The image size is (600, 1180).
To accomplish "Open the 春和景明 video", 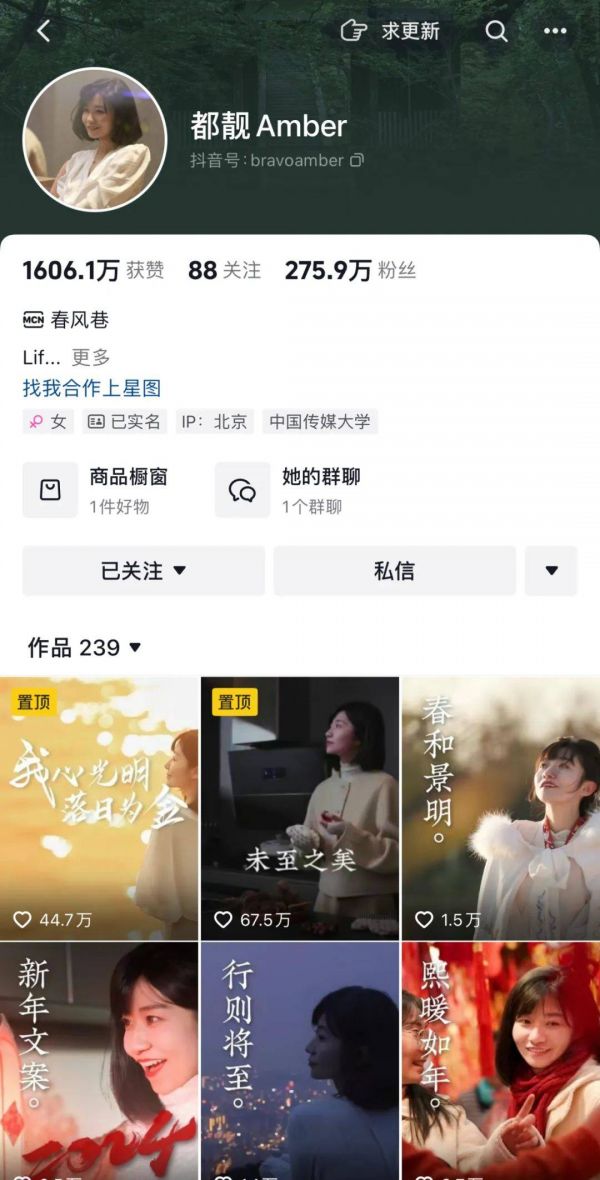I will click(500, 808).
